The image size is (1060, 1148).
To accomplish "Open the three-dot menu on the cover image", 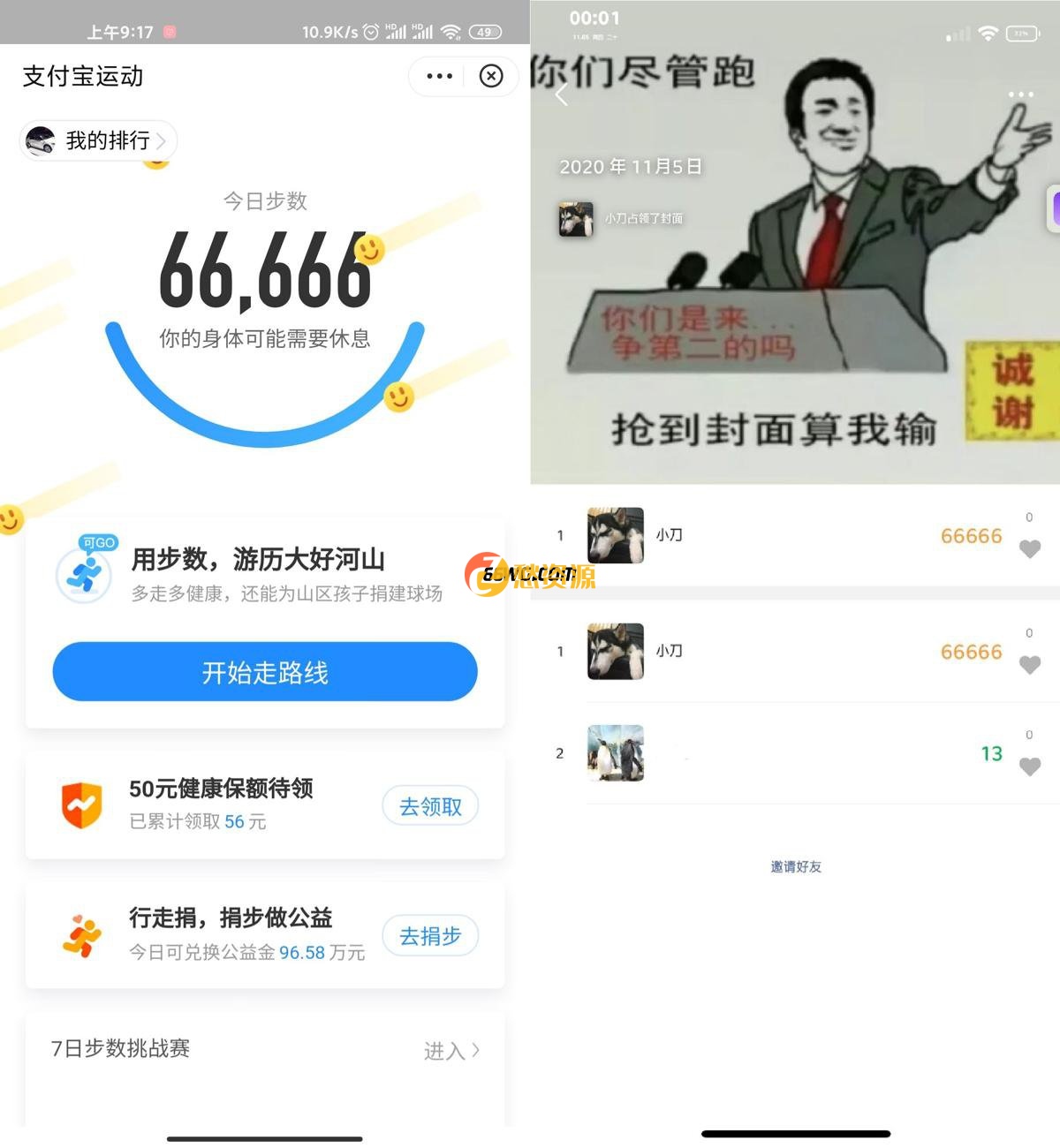I will coord(1021,94).
